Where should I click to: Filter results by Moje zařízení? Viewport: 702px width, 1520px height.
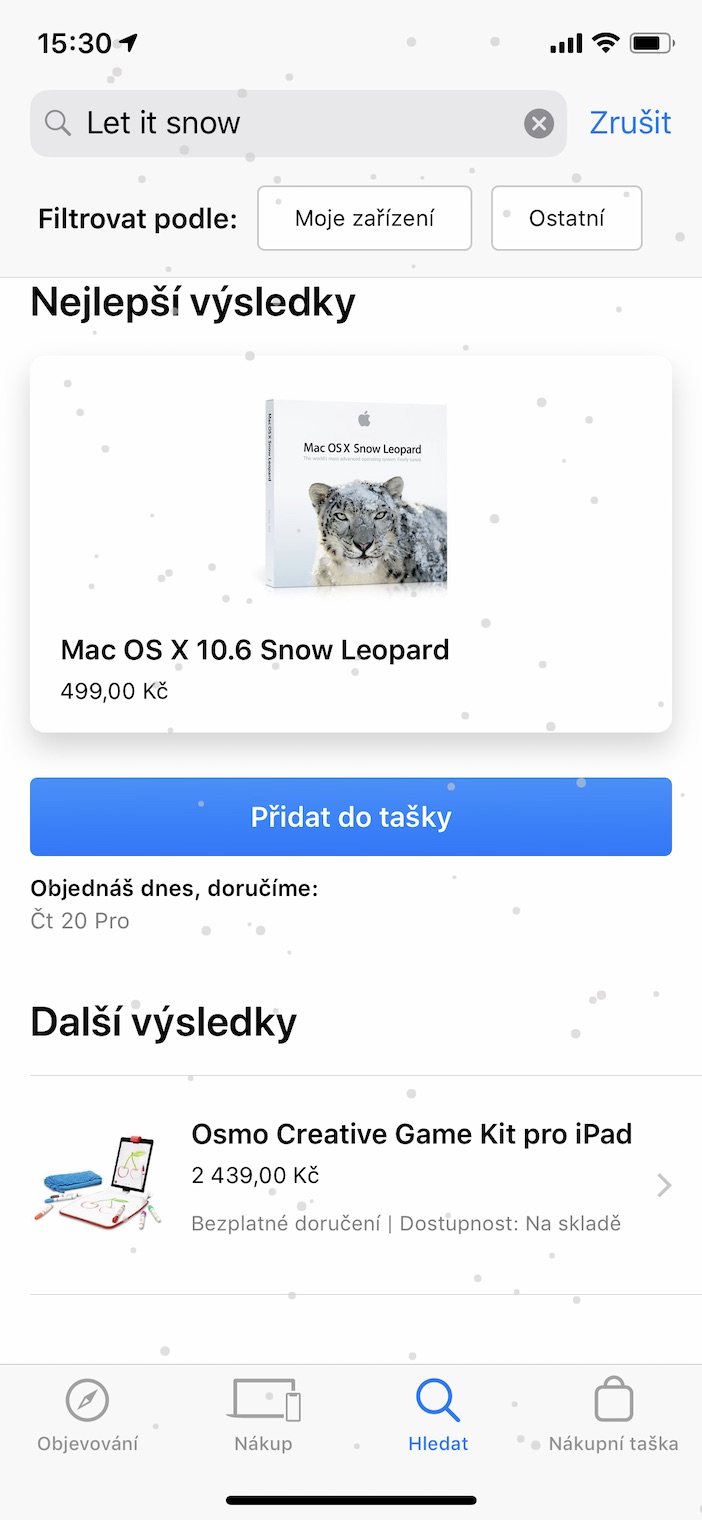pos(364,218)
